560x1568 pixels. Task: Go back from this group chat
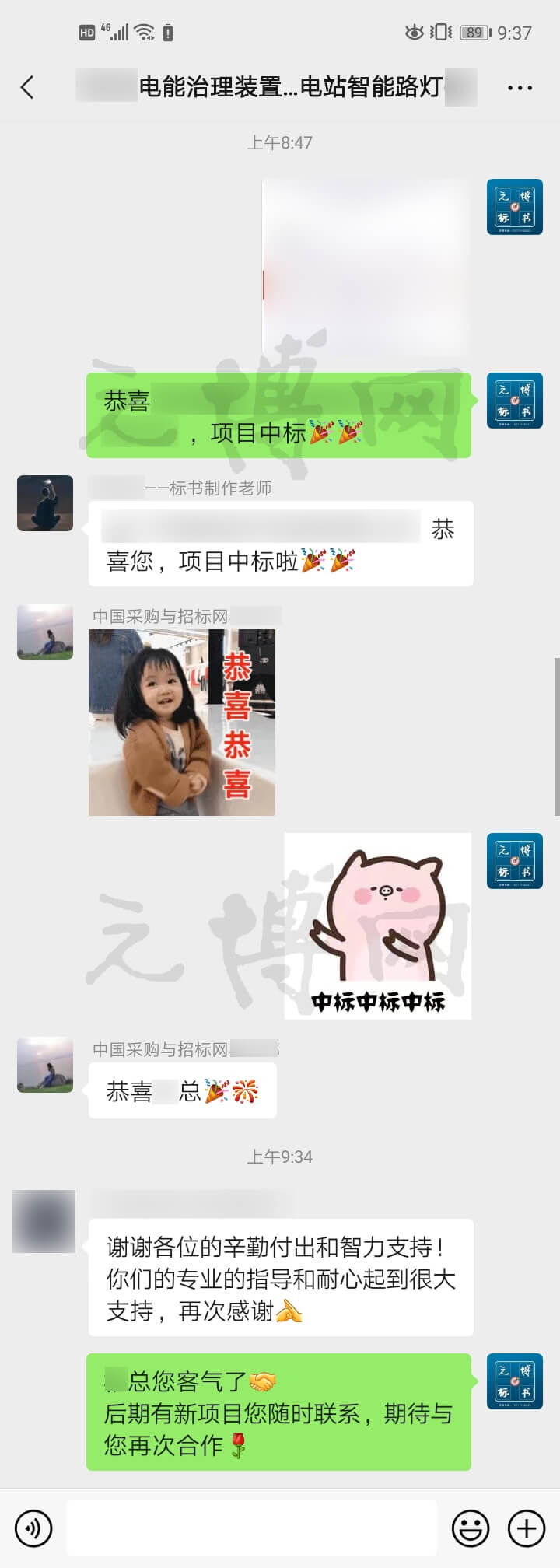[28, 87]
